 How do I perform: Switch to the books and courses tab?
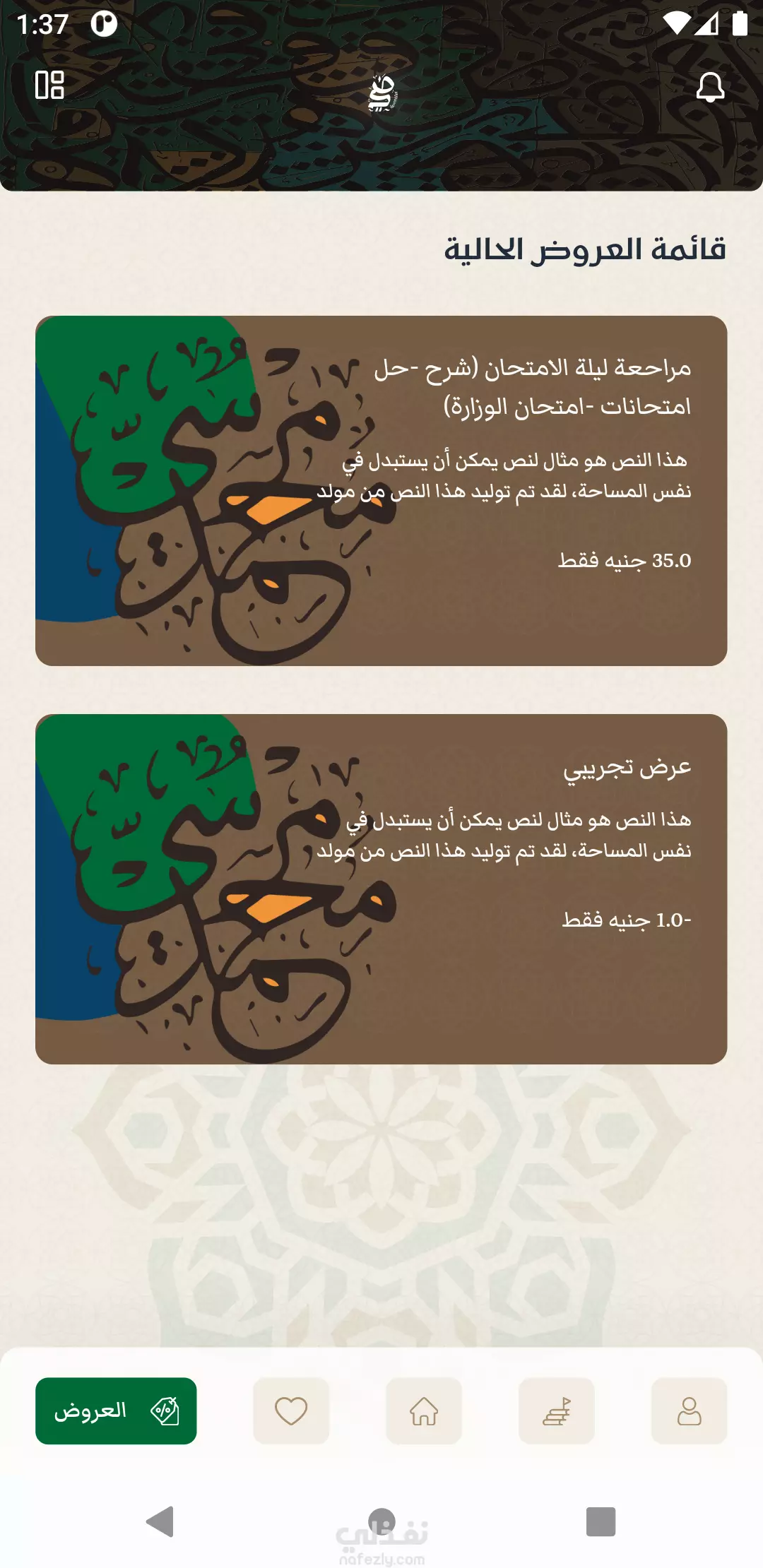point(557,1410)
